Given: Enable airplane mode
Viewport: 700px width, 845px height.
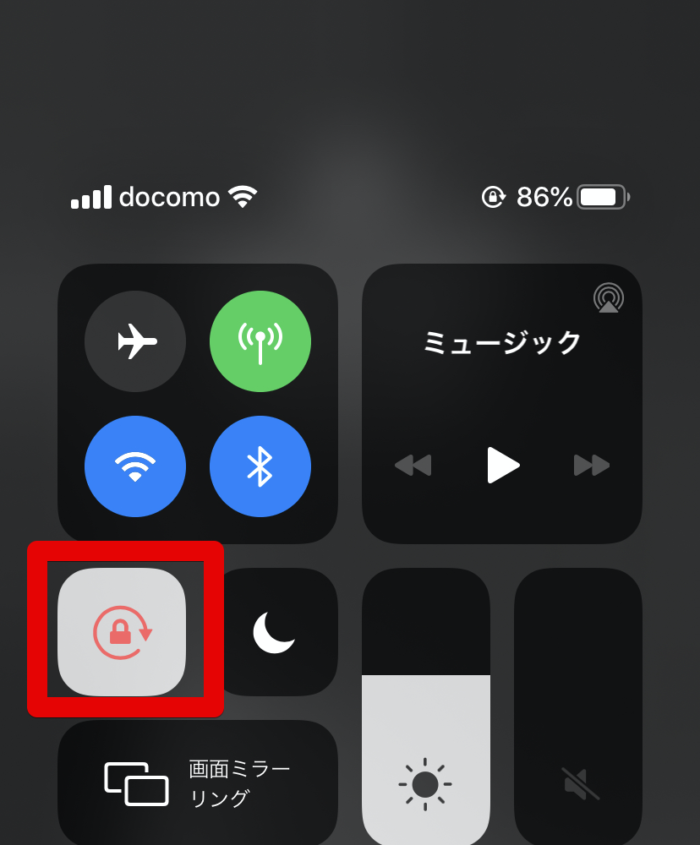Looking at the screenshot, I should [x=135, y=343].
